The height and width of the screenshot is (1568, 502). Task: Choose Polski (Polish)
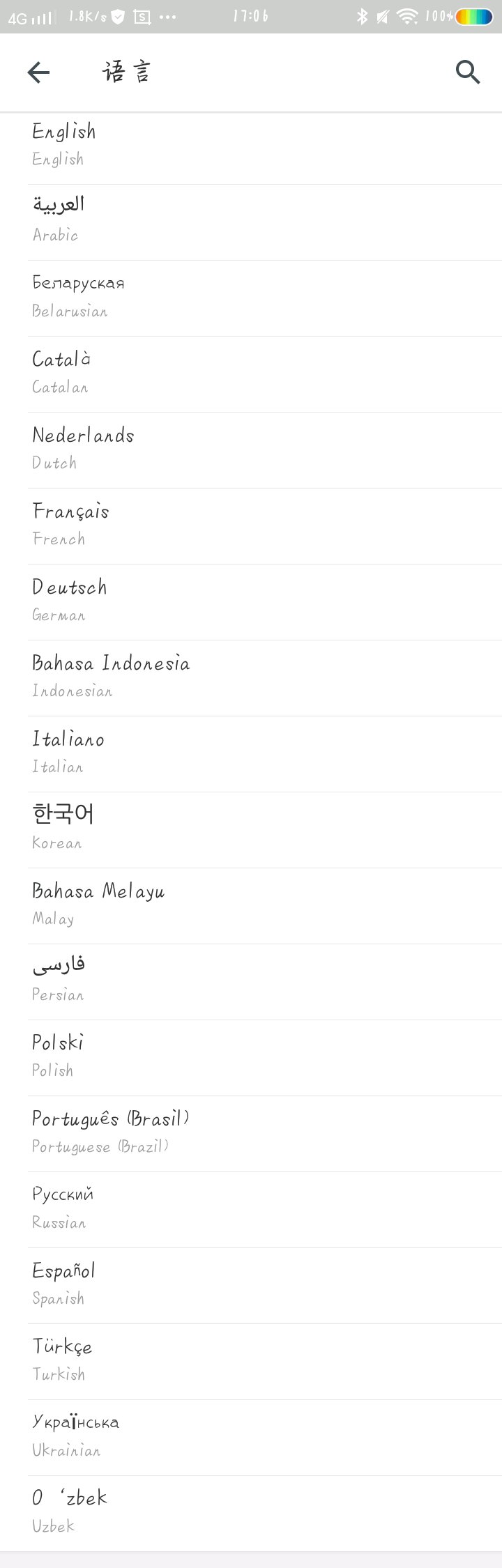click(251, 1057)
